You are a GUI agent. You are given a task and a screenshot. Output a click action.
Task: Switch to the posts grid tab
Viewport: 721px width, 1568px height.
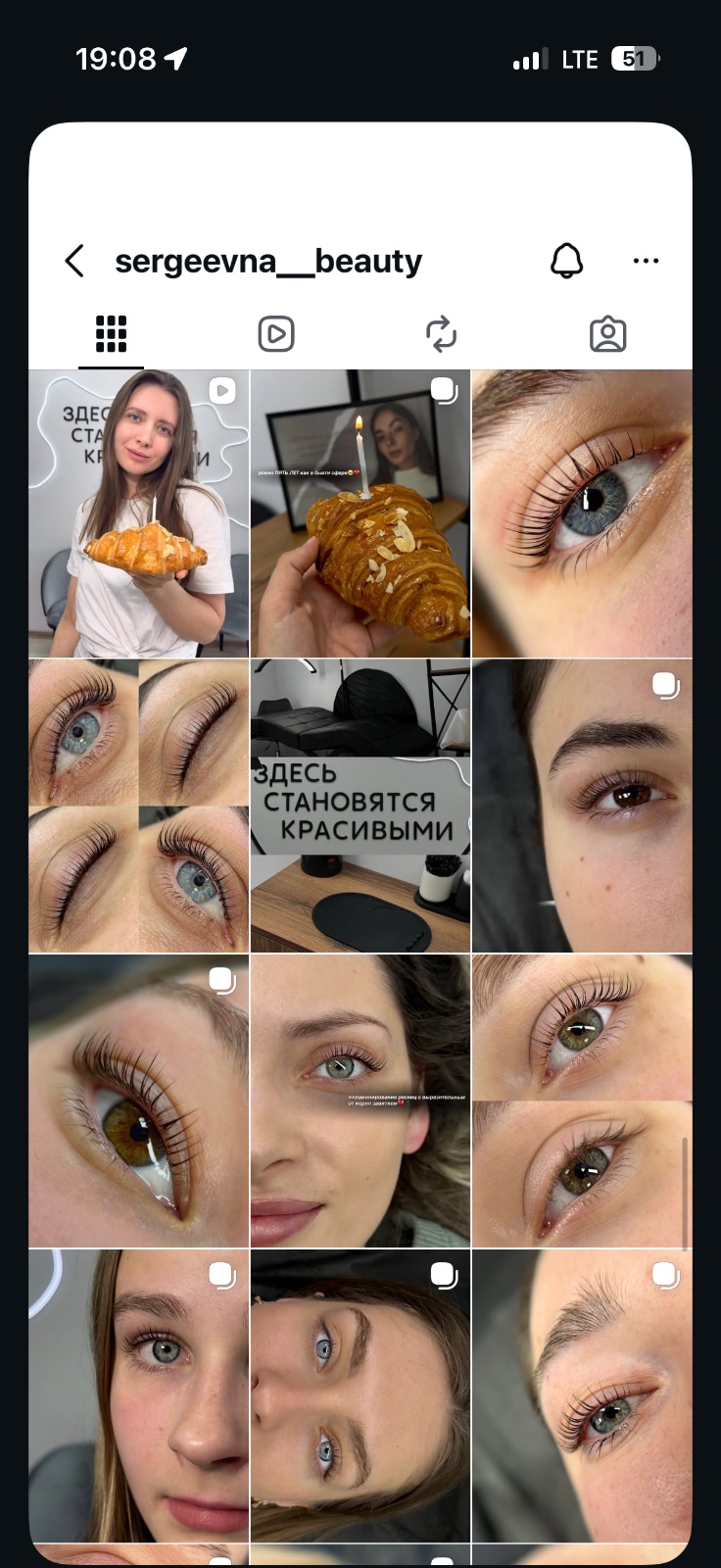click(111, 334)
